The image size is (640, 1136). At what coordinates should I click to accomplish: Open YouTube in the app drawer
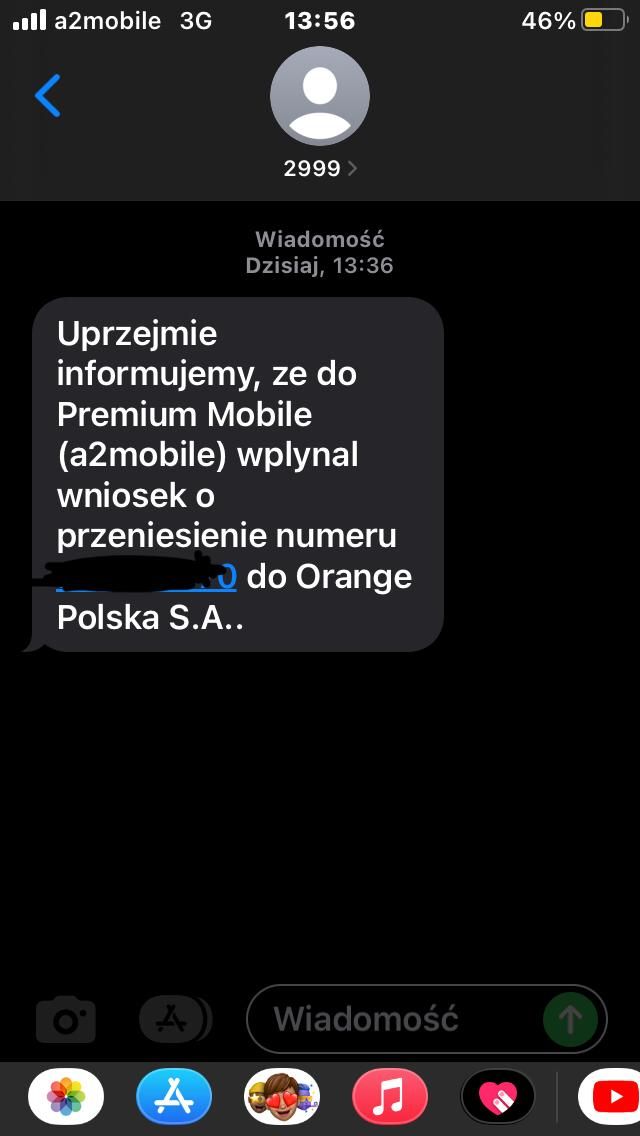[x=610, y=1099]
